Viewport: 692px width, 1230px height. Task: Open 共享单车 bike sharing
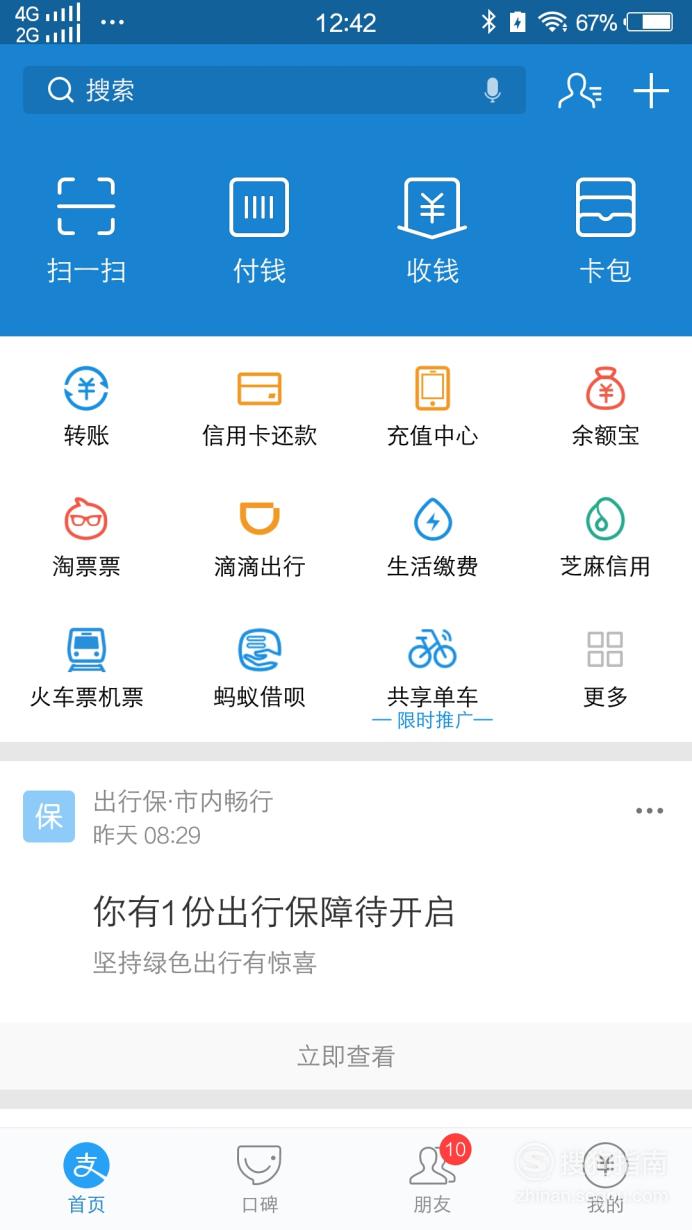[x=432, y=668]
